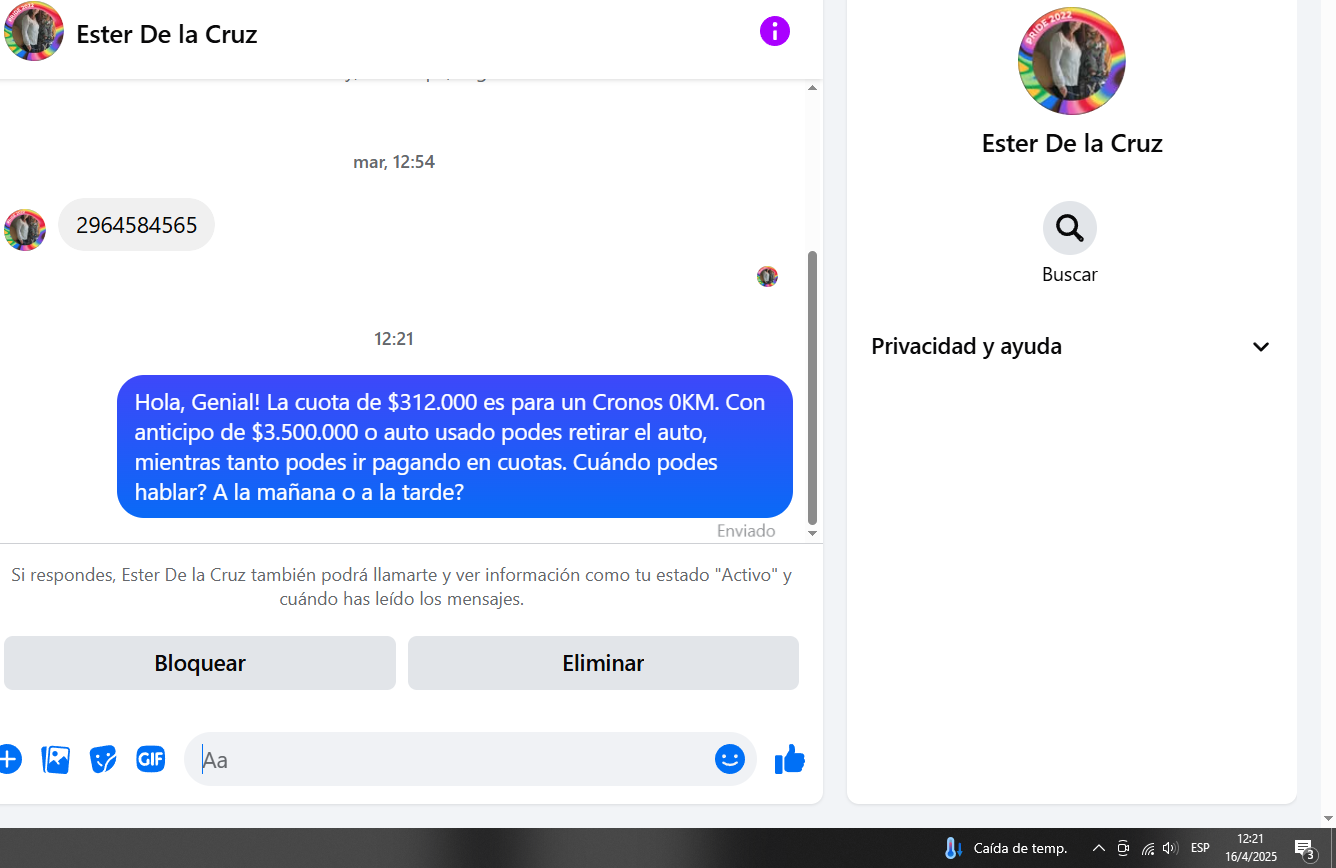Open the GIF picker
Image resolution: width=1336 pixels, height=868 pixels.
pyautogui.click(x=151, y=759)
